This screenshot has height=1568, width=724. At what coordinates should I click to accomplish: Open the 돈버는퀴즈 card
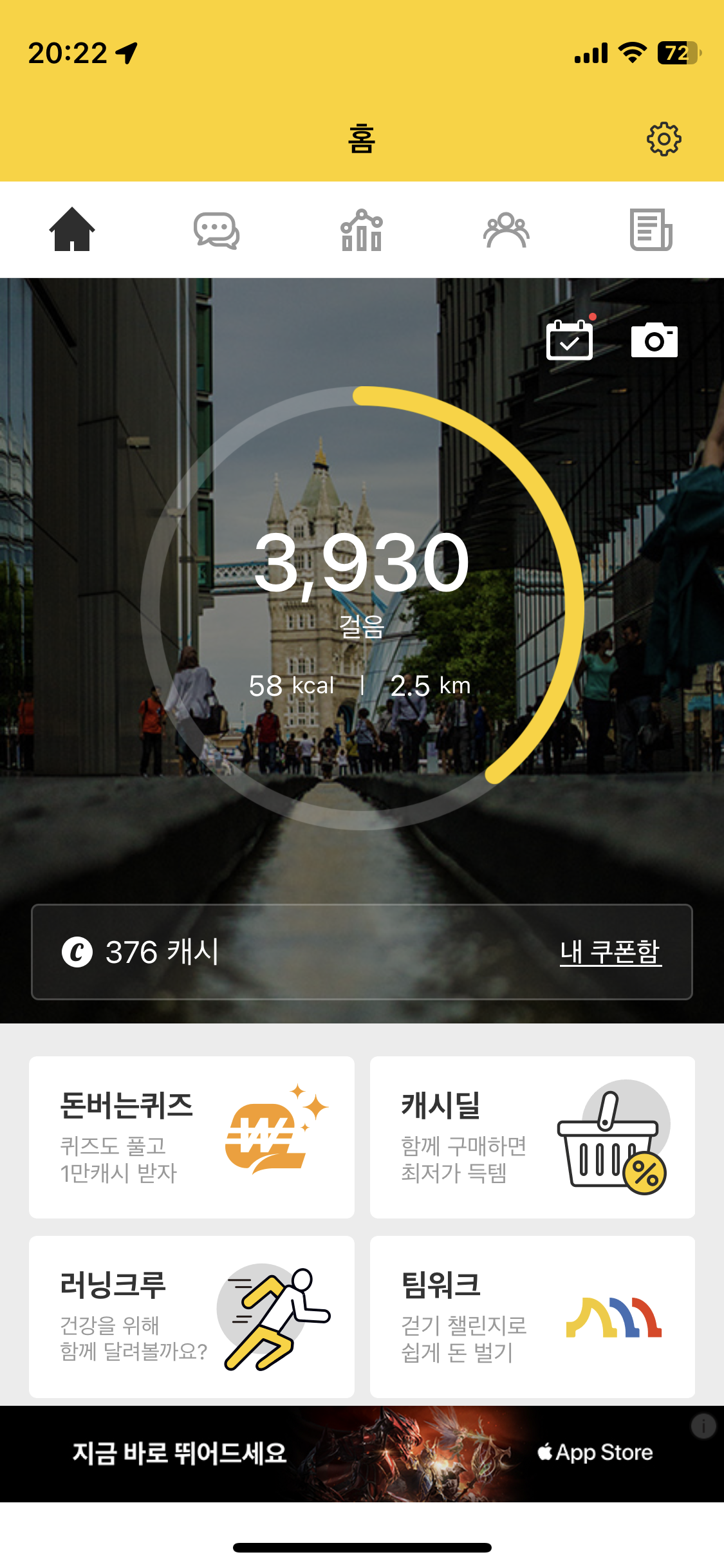coord(192,1137)
